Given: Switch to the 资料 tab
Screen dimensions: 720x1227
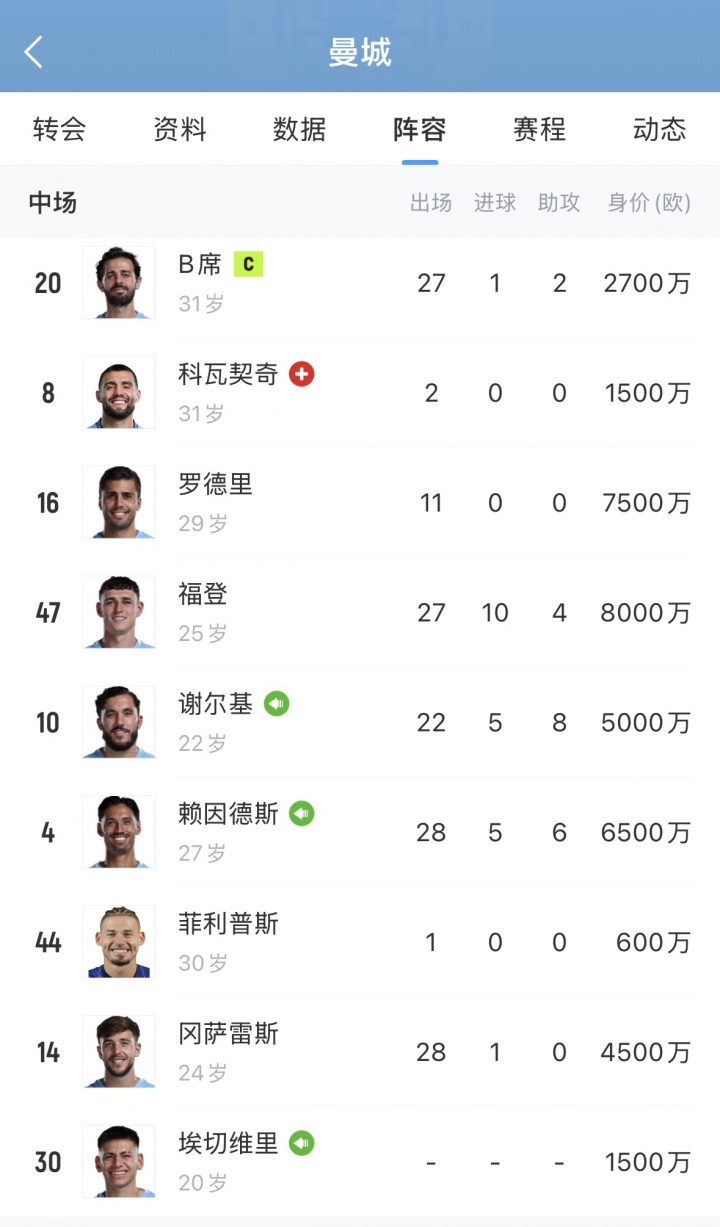Looking at the screenshot, I should (x=180, y=129).
